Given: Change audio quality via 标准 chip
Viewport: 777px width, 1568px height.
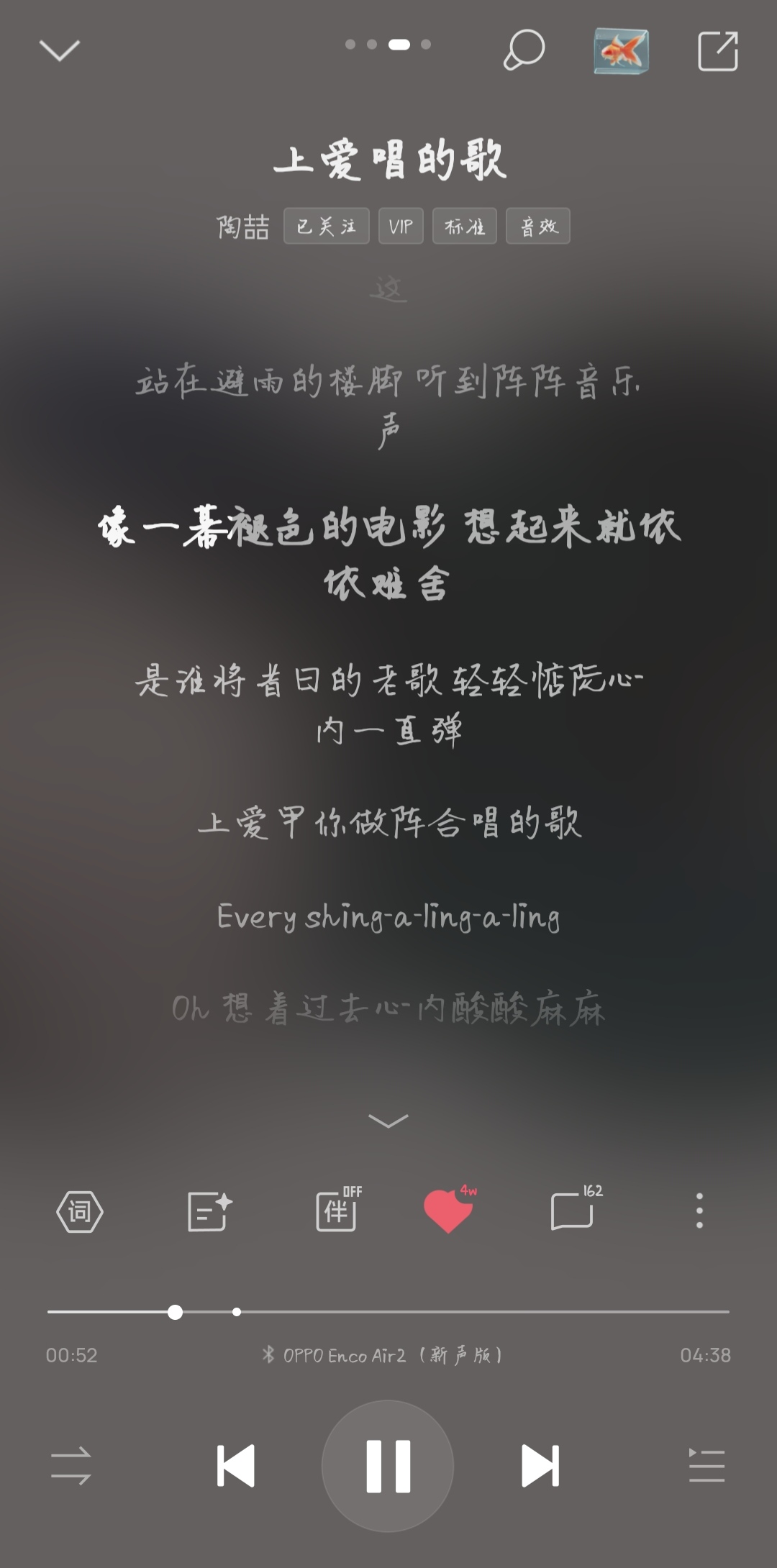Looking at the screenshot, I should click(464, 226).
